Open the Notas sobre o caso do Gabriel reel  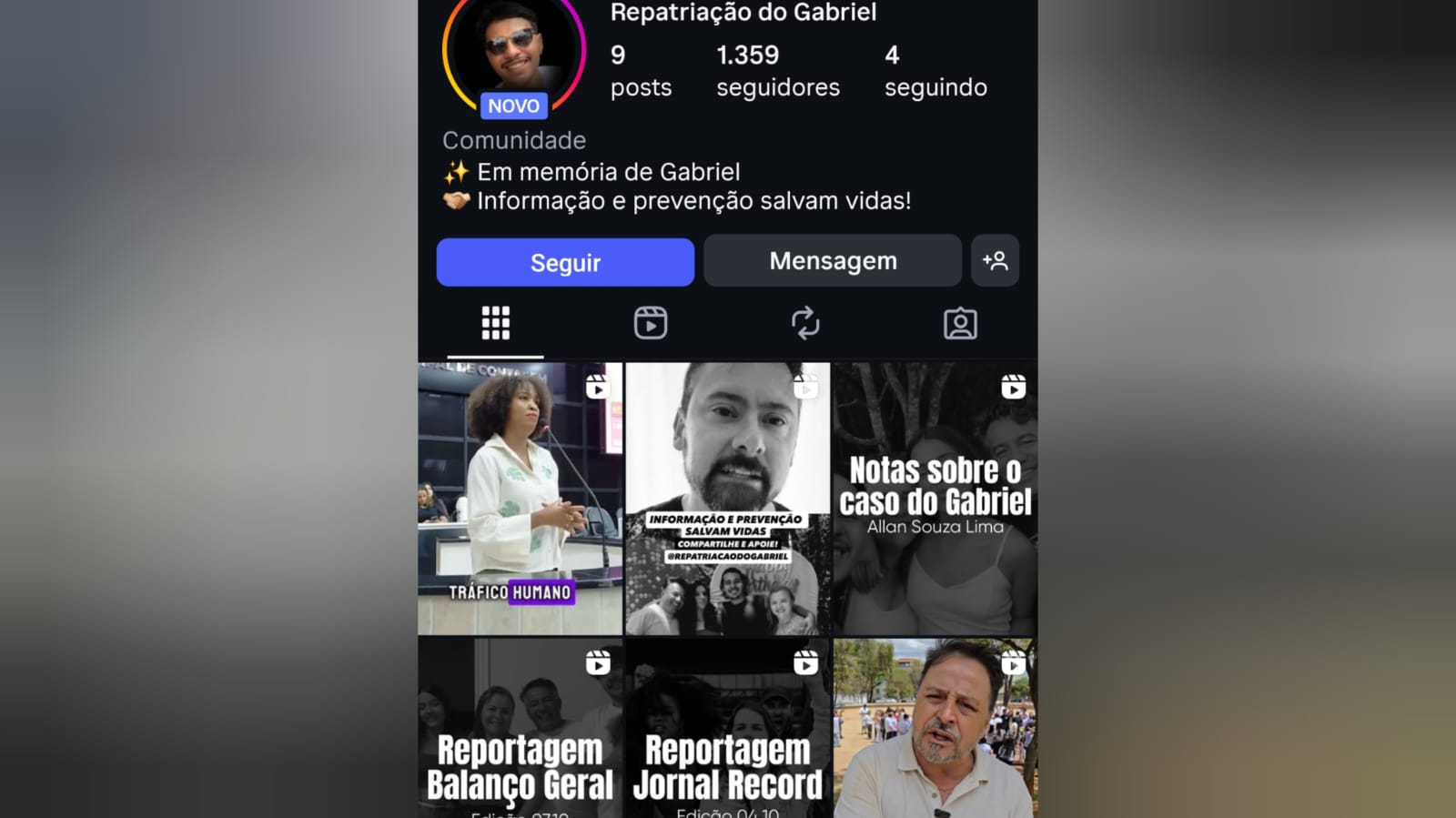pyautogui.click(x=935, y=499)
